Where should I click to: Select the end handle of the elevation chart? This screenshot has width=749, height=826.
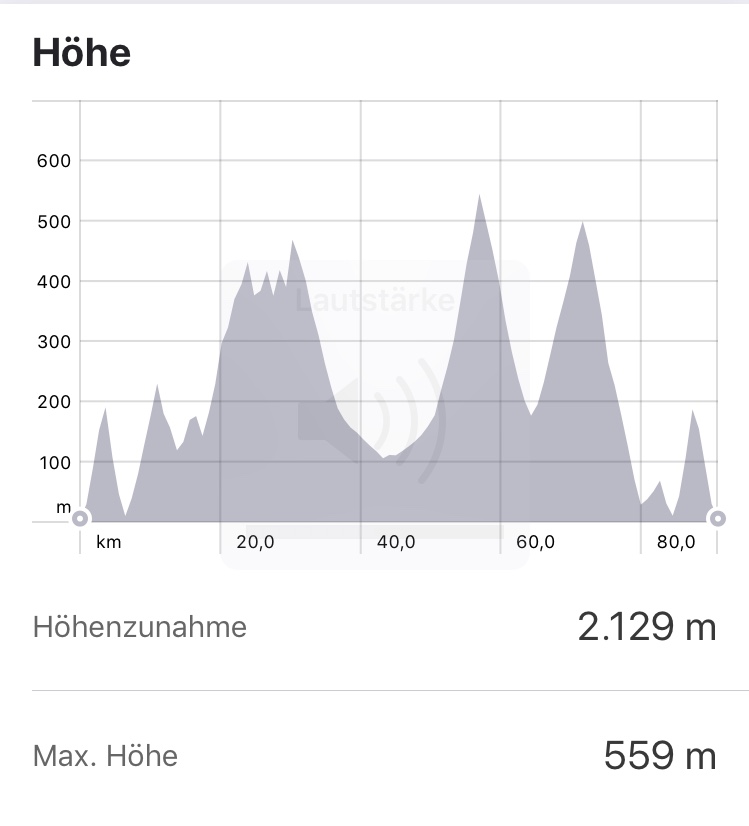(716, 518)
